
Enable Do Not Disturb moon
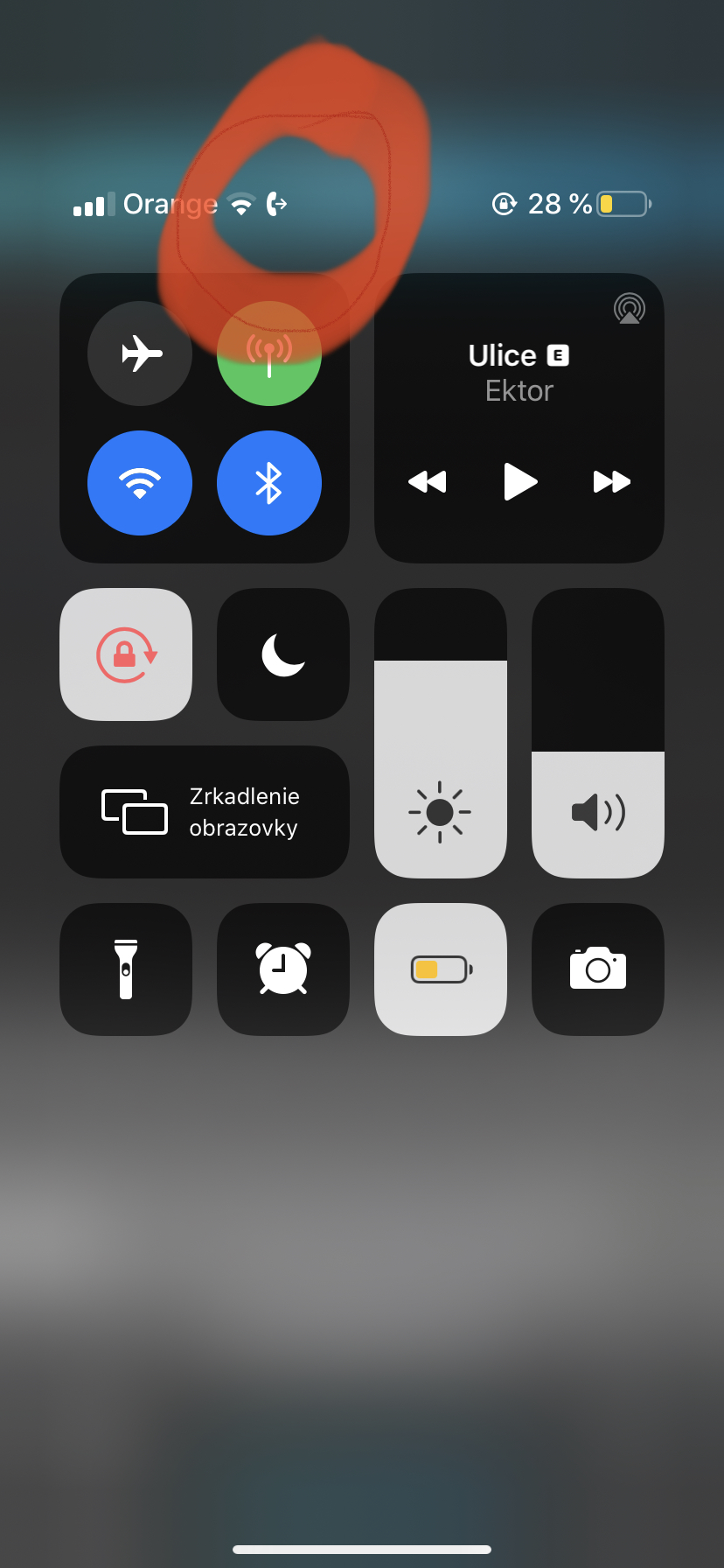283,654
